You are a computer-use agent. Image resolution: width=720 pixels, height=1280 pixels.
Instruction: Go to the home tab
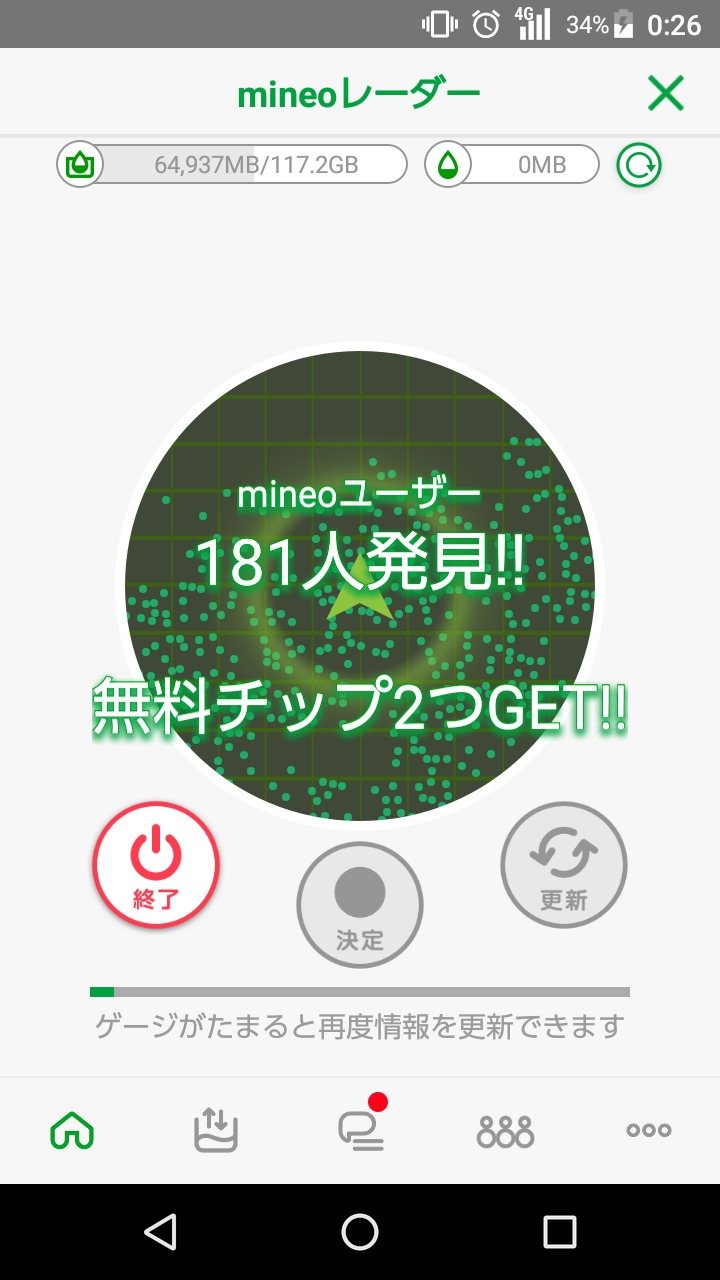(x=72, y=1130)
